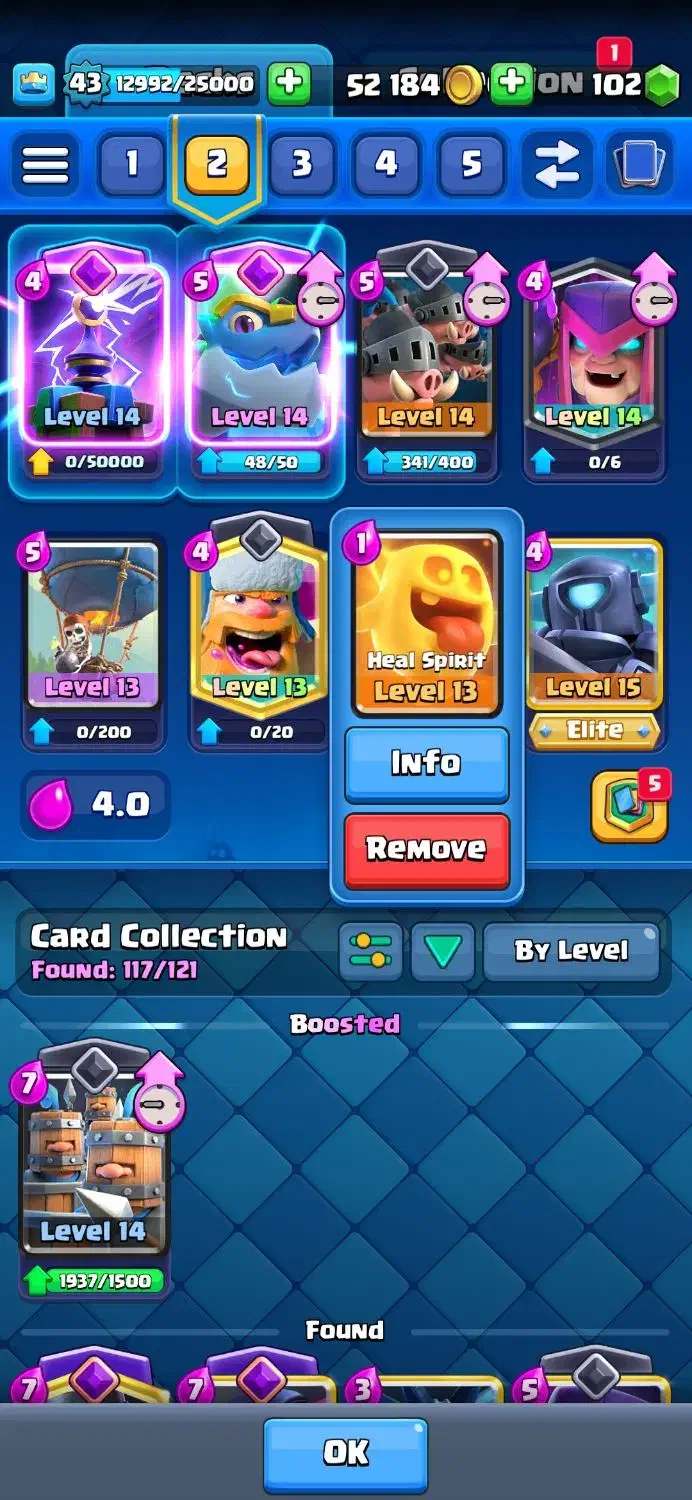Change sorting with By Level button
692x1500 pixels.
pyautogui.click(x=571, y=951)
